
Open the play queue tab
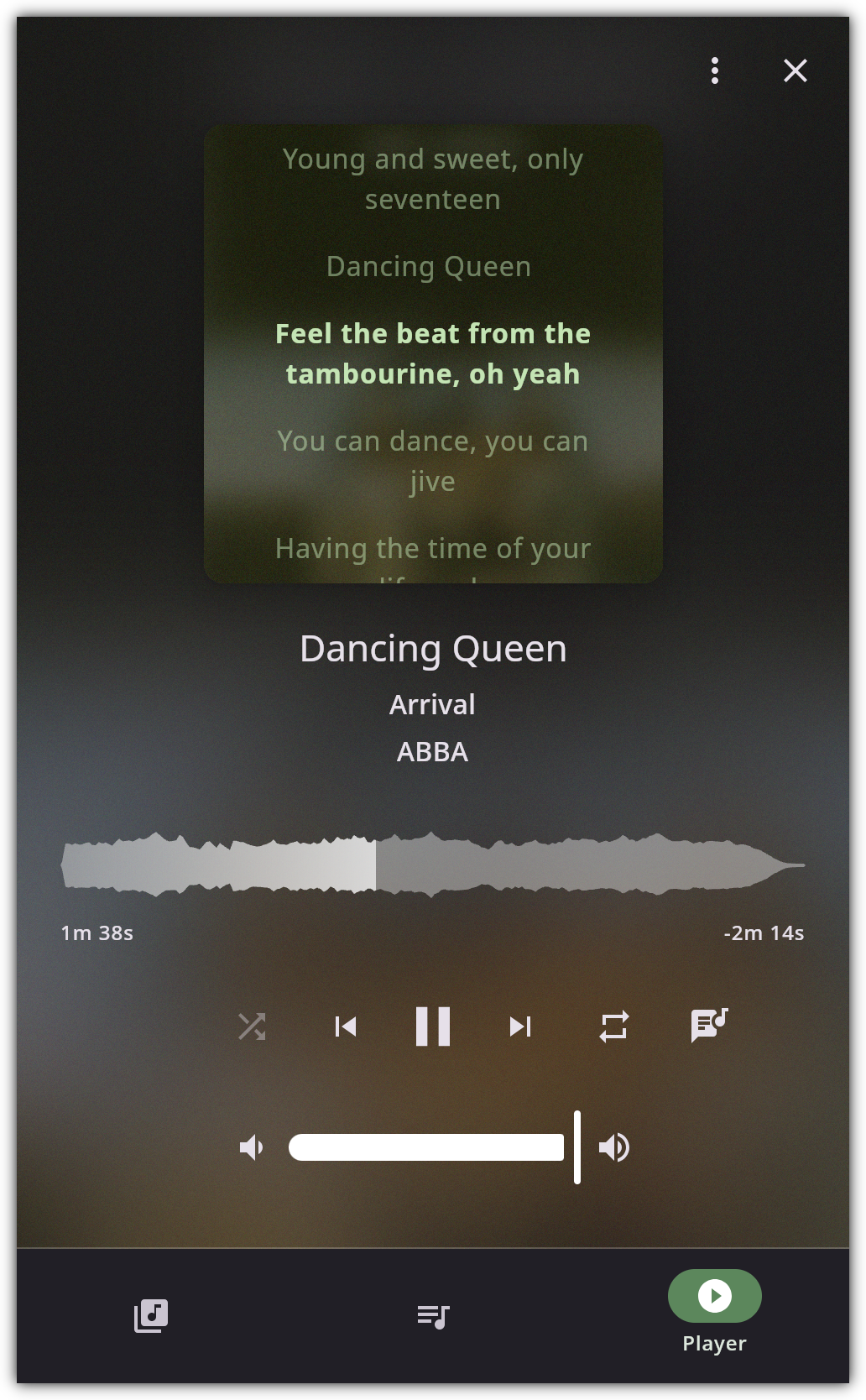(x=433, y=1315)
